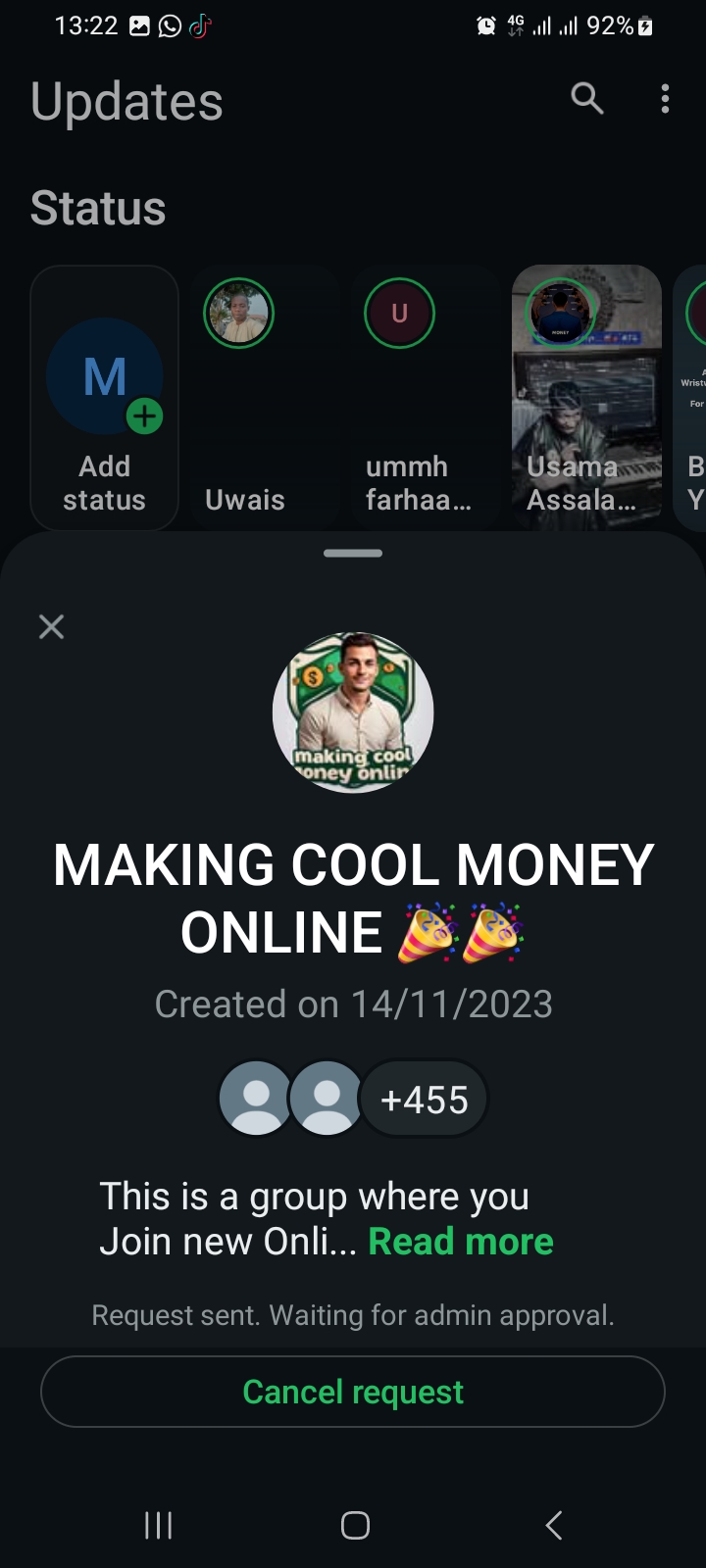Viewport: 706px width, 1568px height.
Task: Go back using the system back button
Action: (553, 1525)
